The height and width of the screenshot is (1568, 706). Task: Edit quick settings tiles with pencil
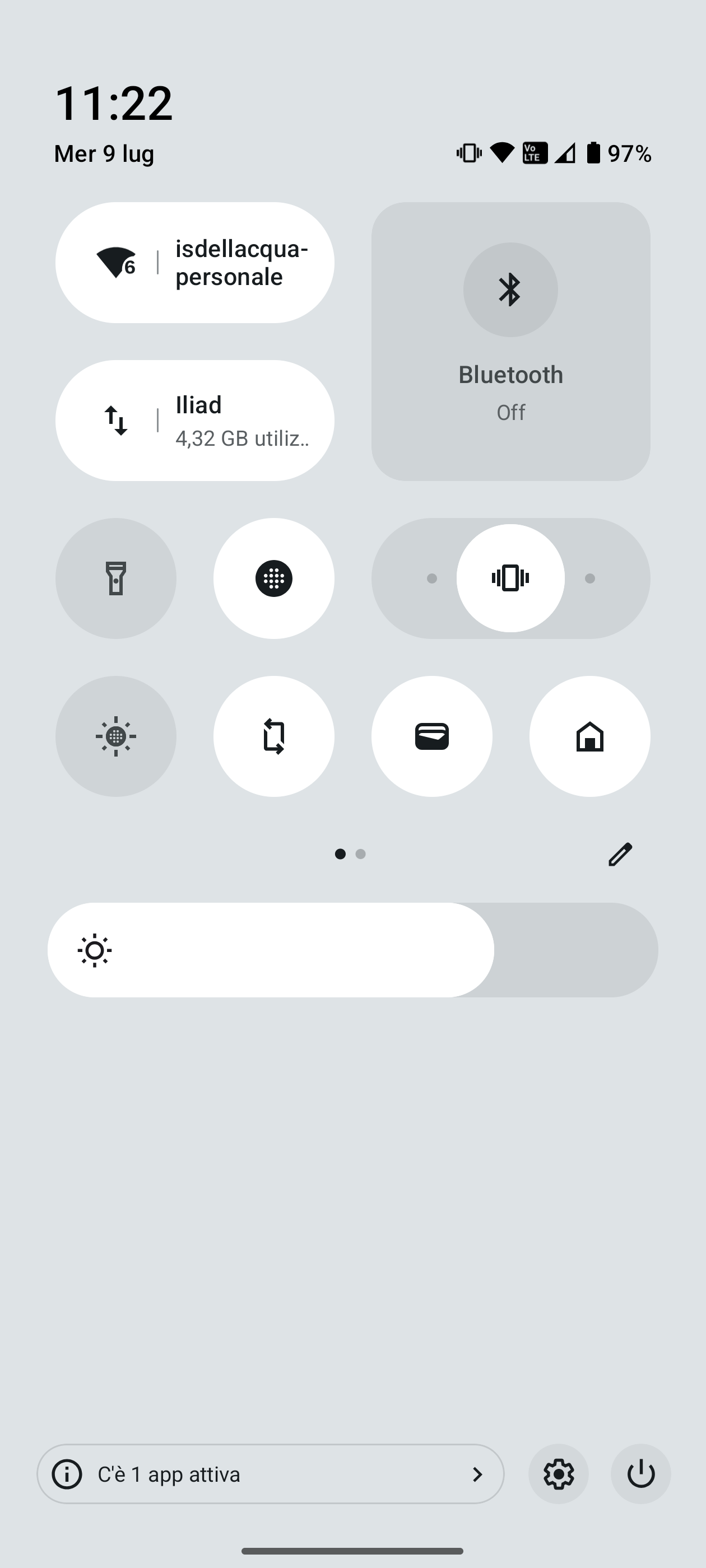point(620,855)
